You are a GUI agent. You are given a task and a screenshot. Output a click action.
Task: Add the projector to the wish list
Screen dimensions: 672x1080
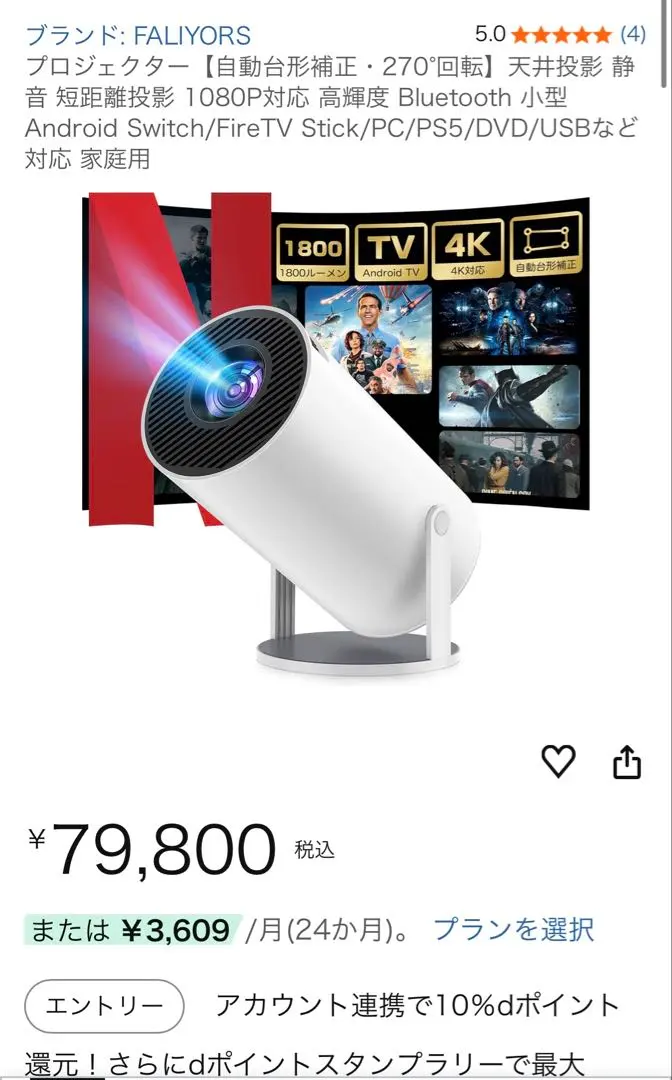pos(558,762)
